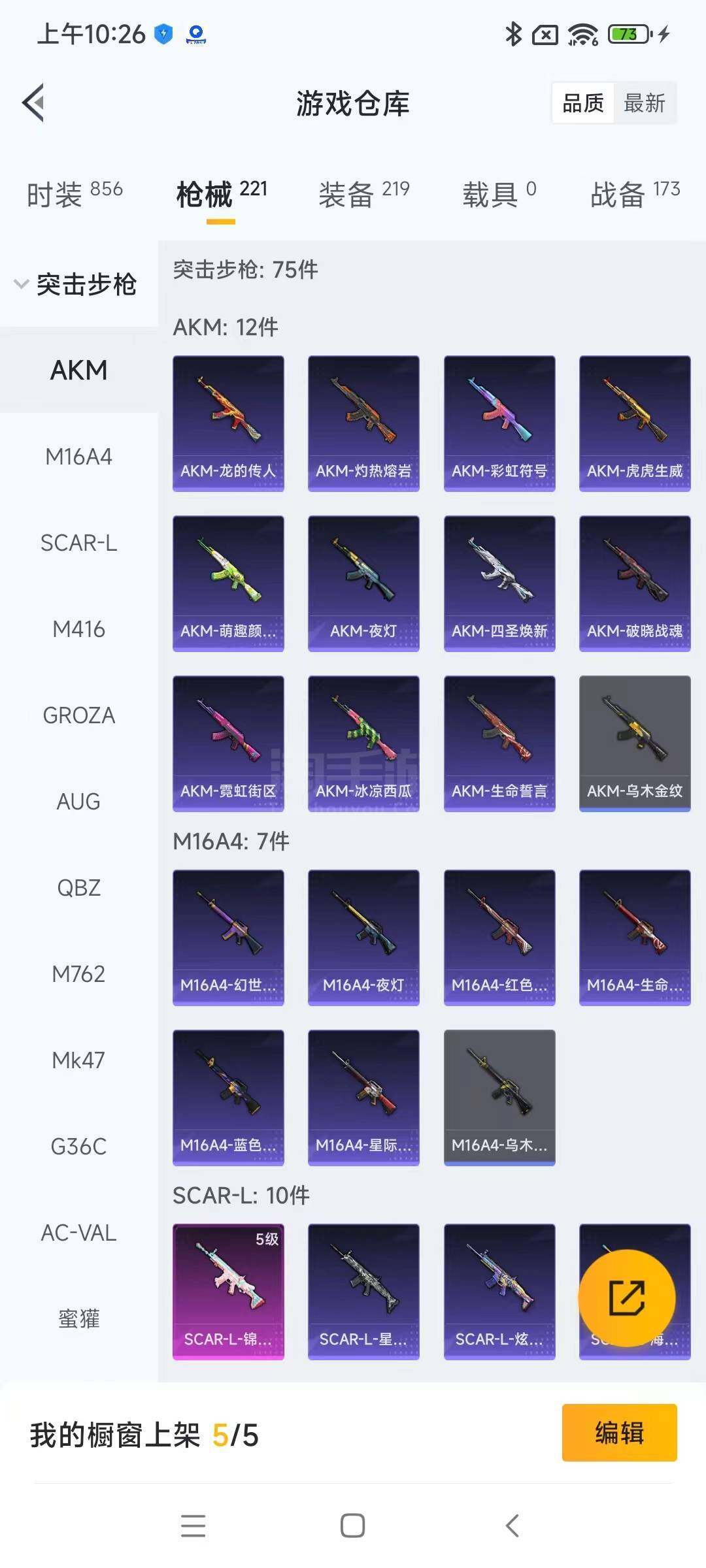Select SCAR-L in the side list
Screen dimensions: 706x1568
click(x=78, y=542)
